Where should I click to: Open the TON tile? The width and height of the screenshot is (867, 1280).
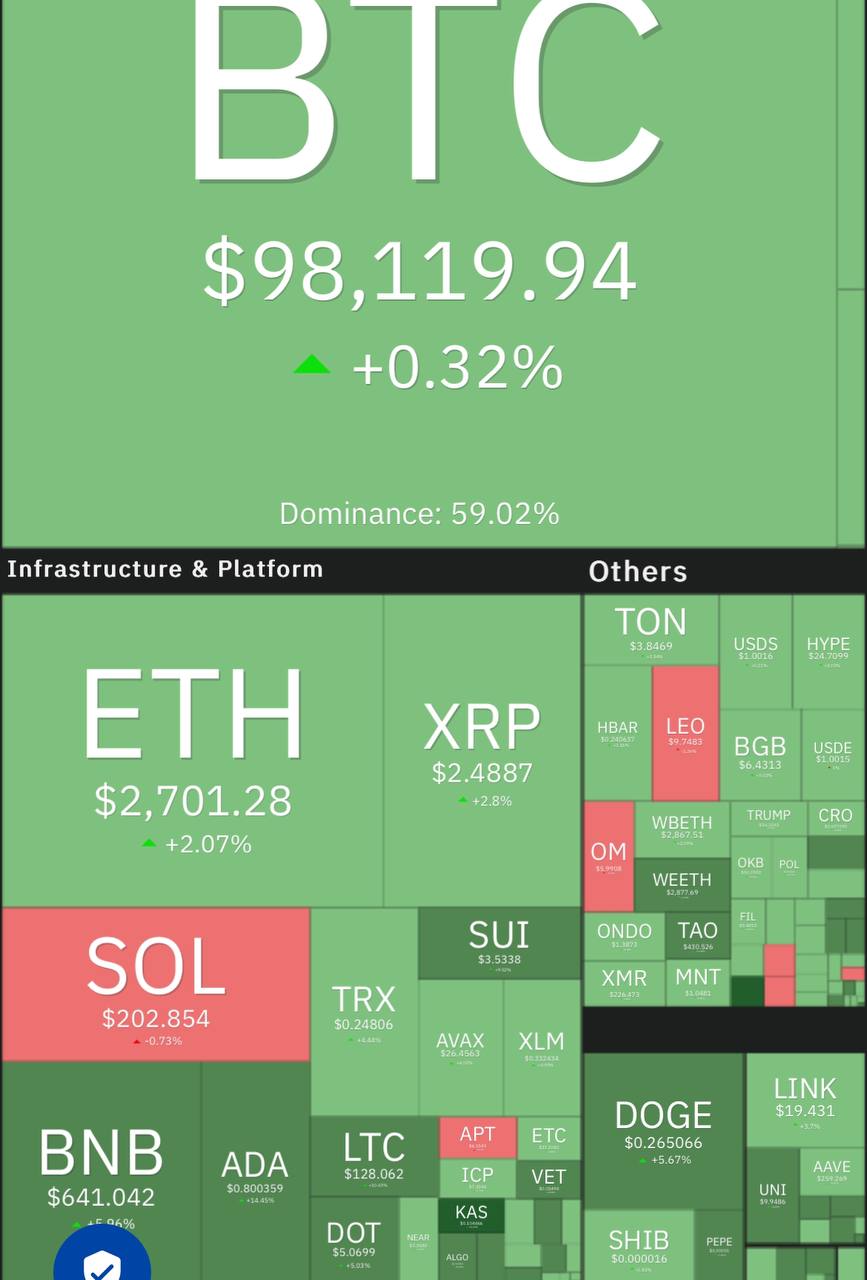651,630
